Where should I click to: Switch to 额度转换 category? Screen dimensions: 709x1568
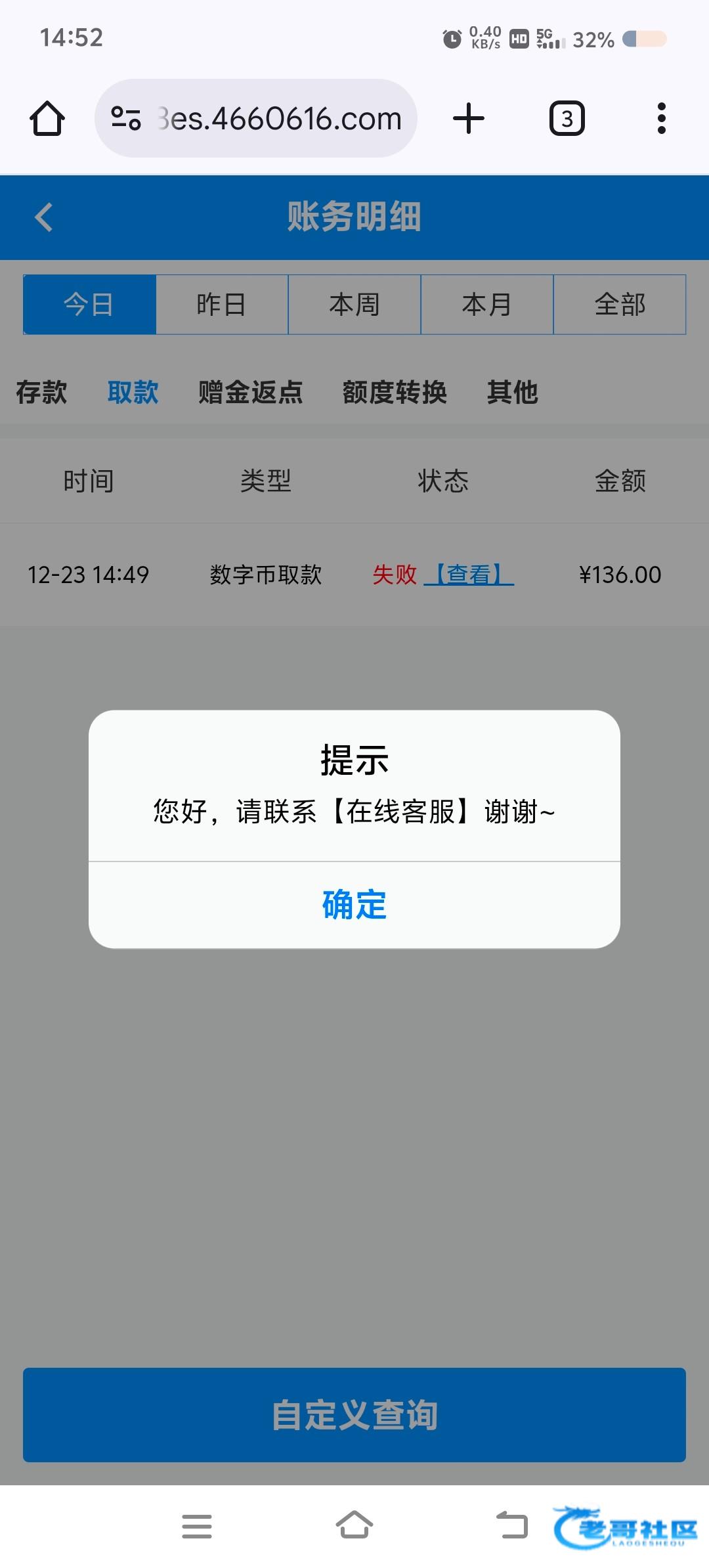click(395, 392)
